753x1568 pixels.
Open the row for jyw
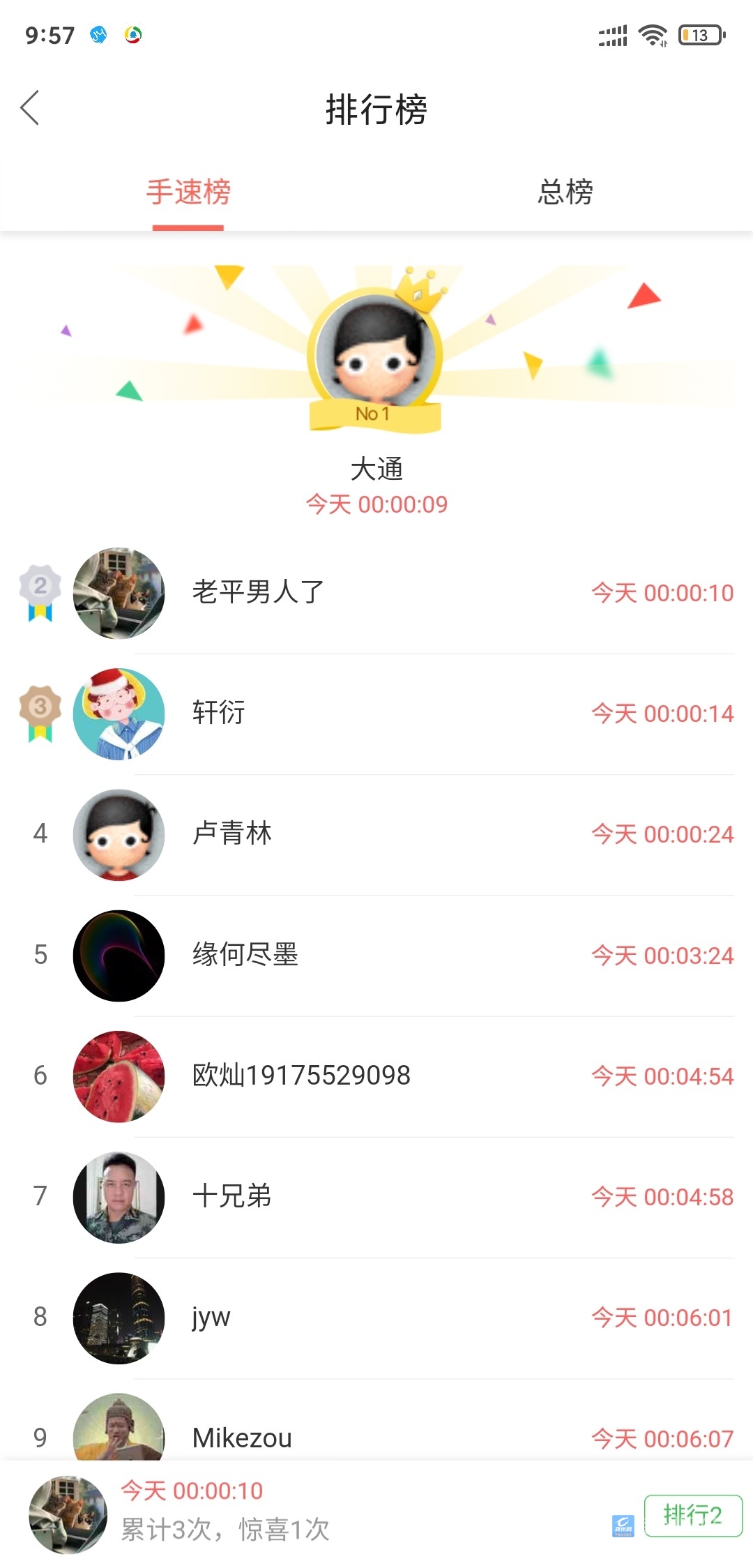376,1317
